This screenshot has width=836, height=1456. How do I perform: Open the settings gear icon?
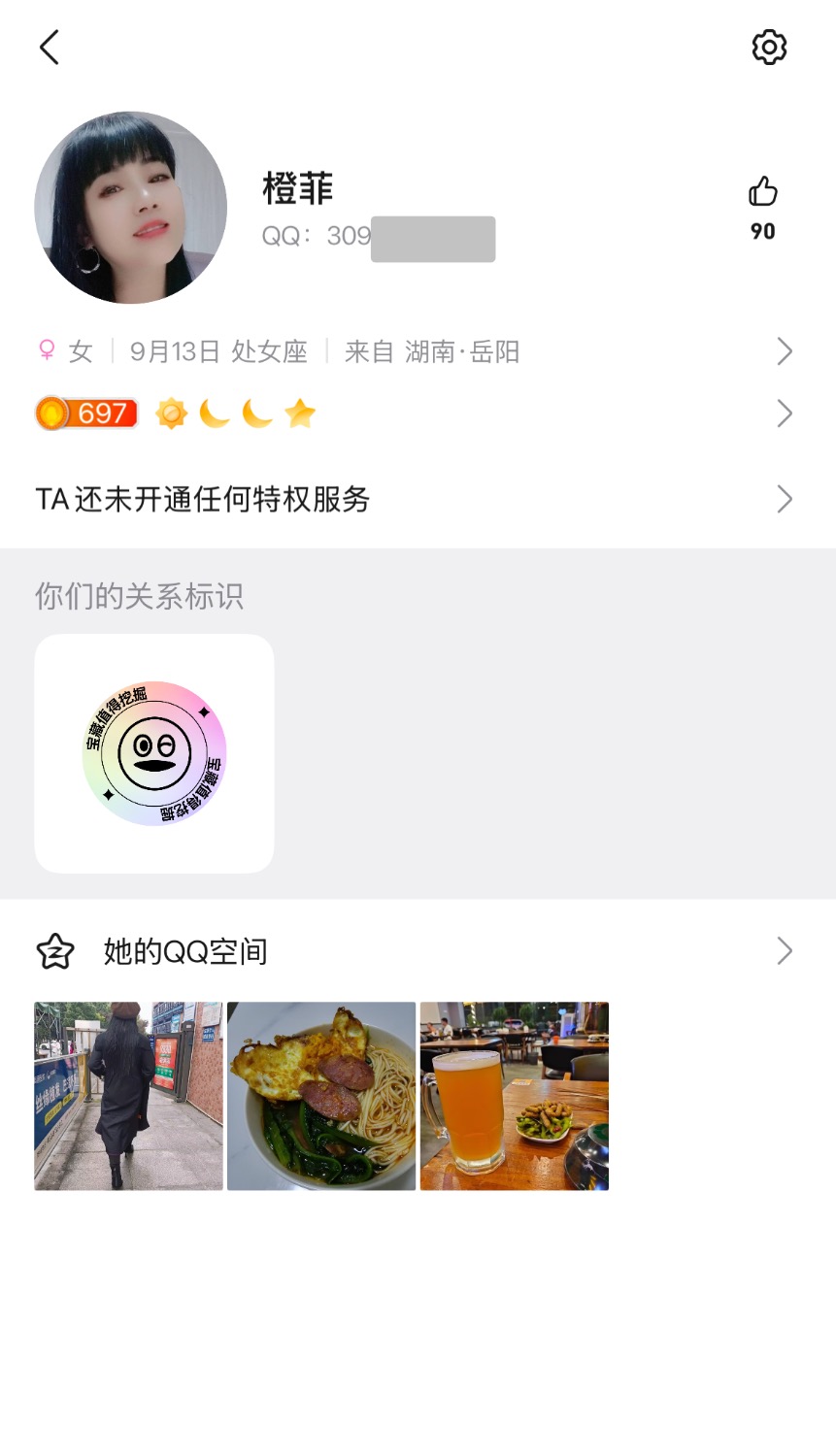(769, 48)
